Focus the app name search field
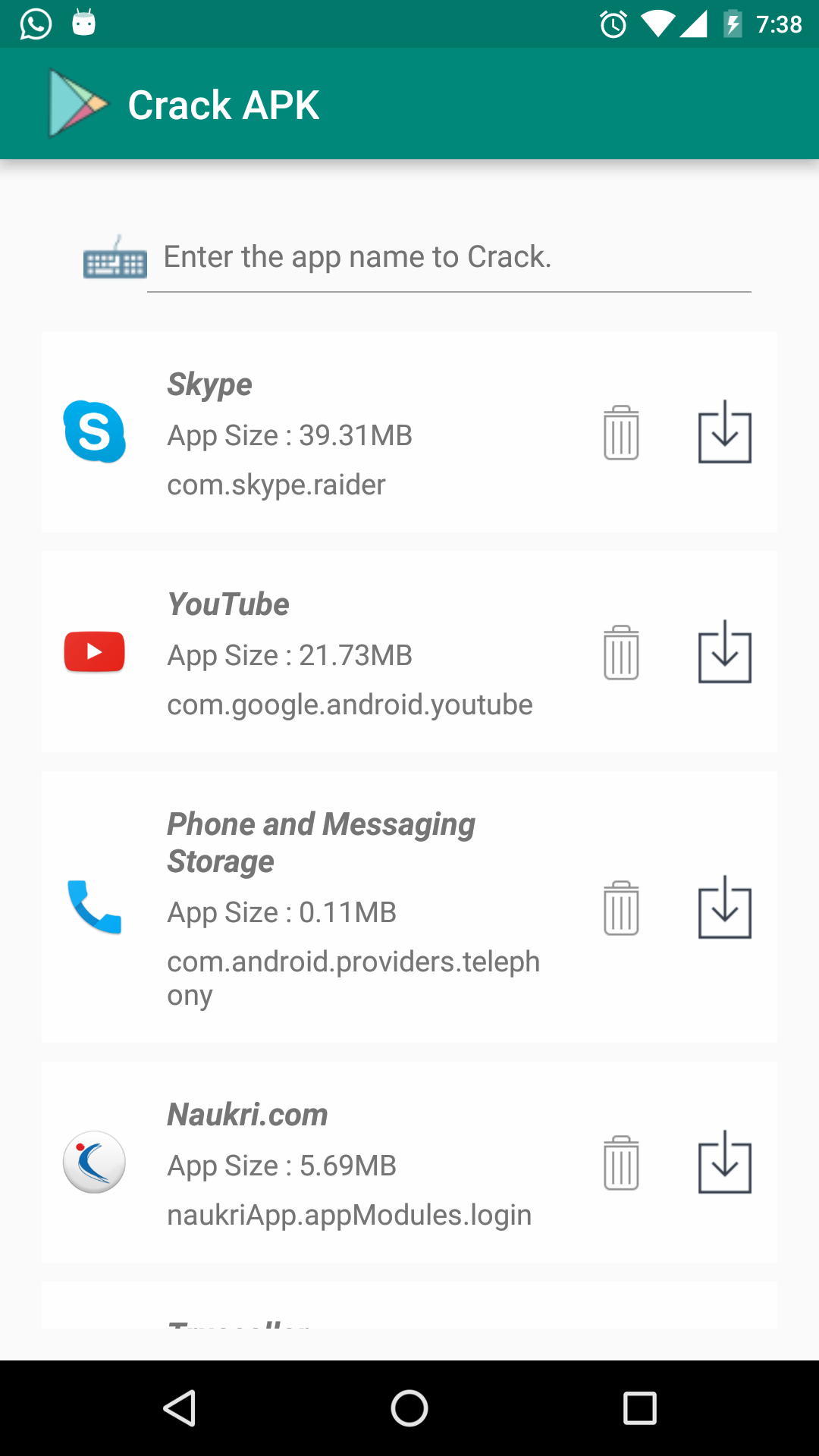819x1456 pixels. coord(449,257)
